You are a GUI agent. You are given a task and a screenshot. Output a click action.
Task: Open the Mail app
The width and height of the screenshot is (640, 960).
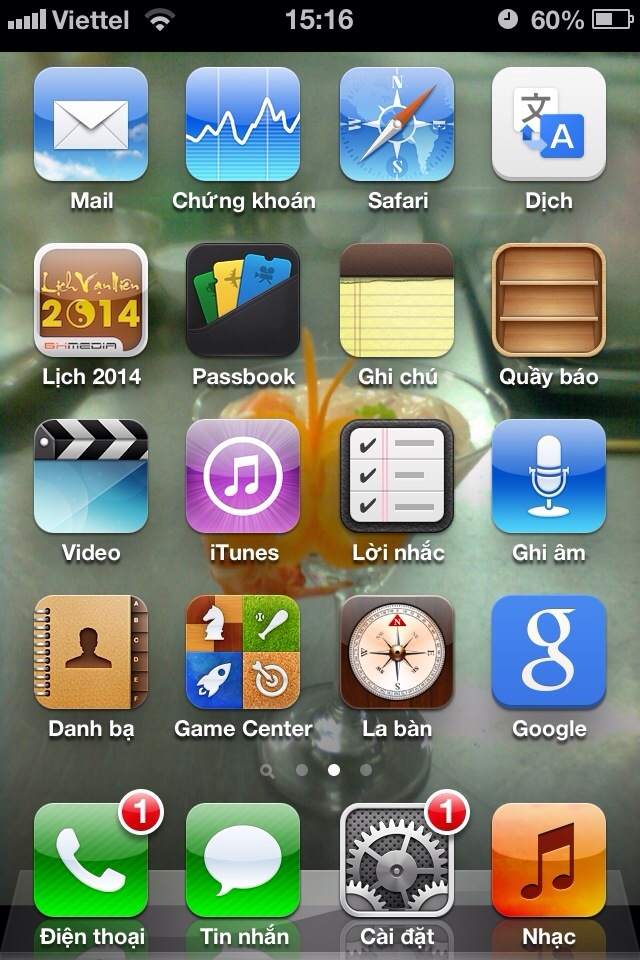tap(91, 124)
